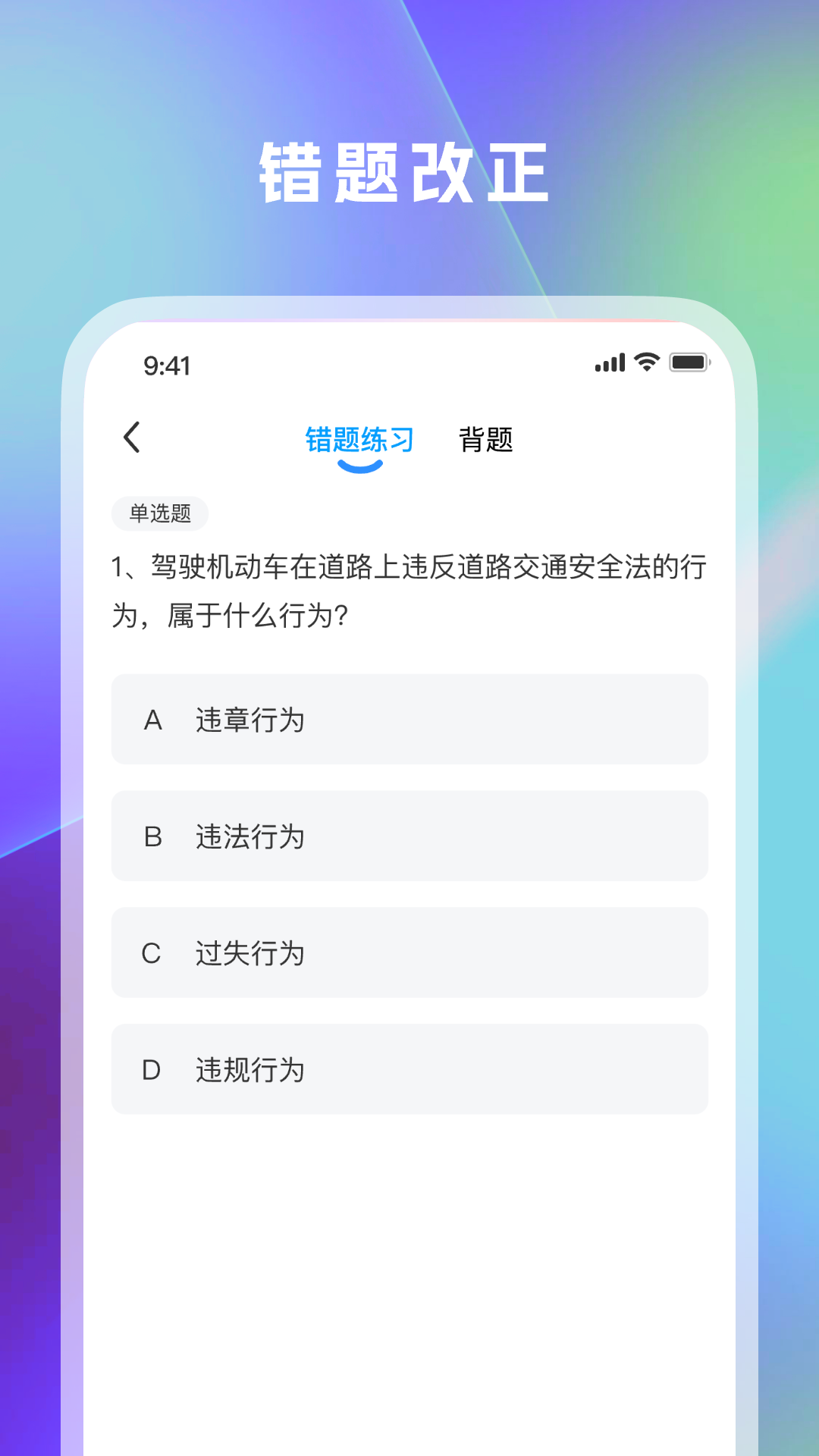
Task: Tap the letter A in first option
Action: point(153,719)
